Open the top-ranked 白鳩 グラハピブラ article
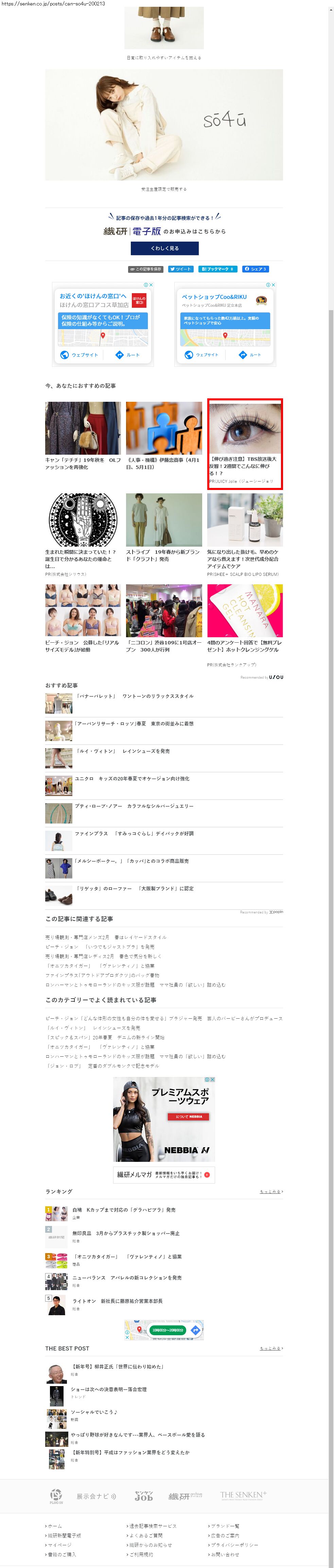This screenshot has height=1568, width=334. coord(124,1209)
